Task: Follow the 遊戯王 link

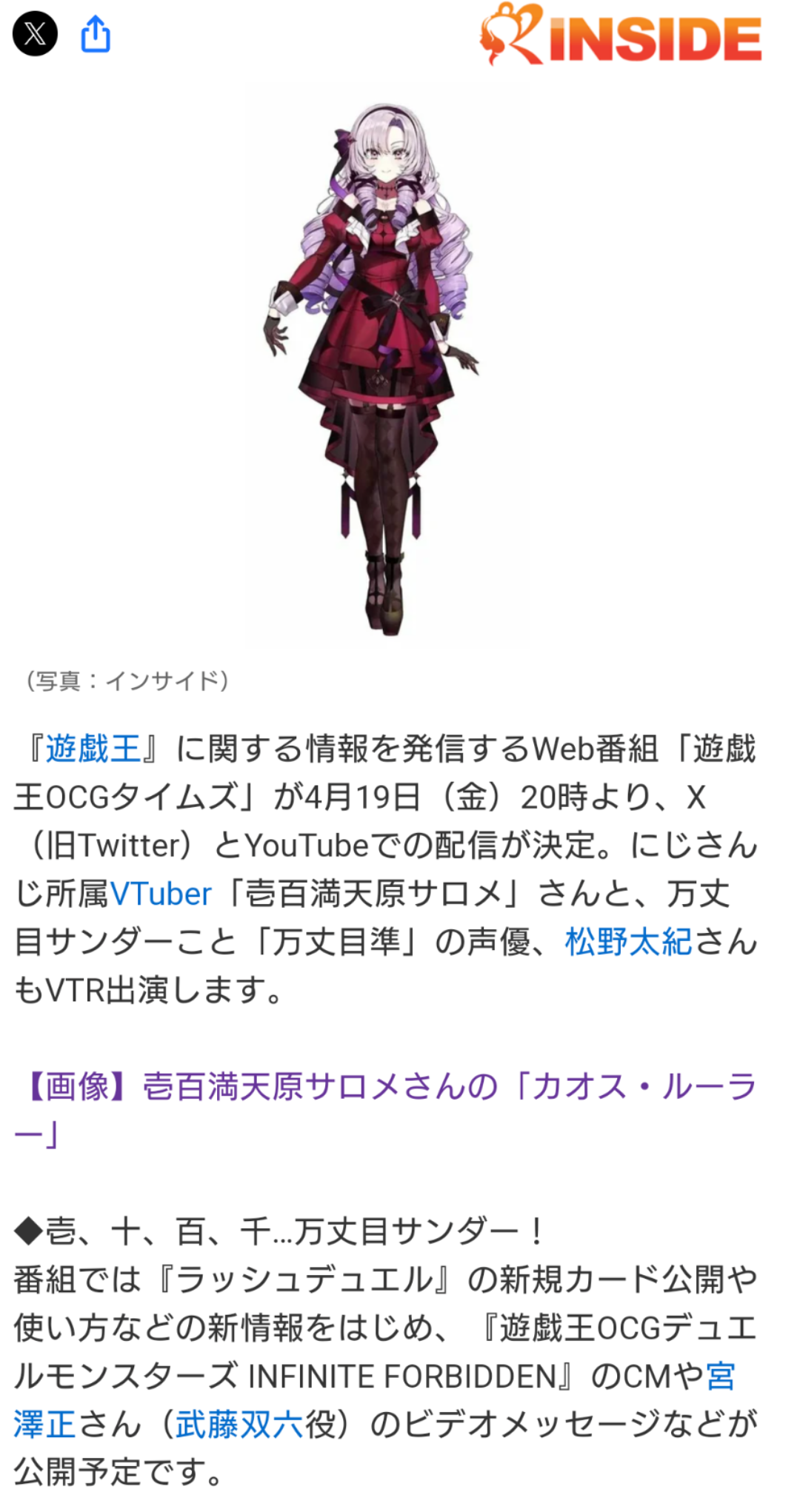Action: coord(93,748)
